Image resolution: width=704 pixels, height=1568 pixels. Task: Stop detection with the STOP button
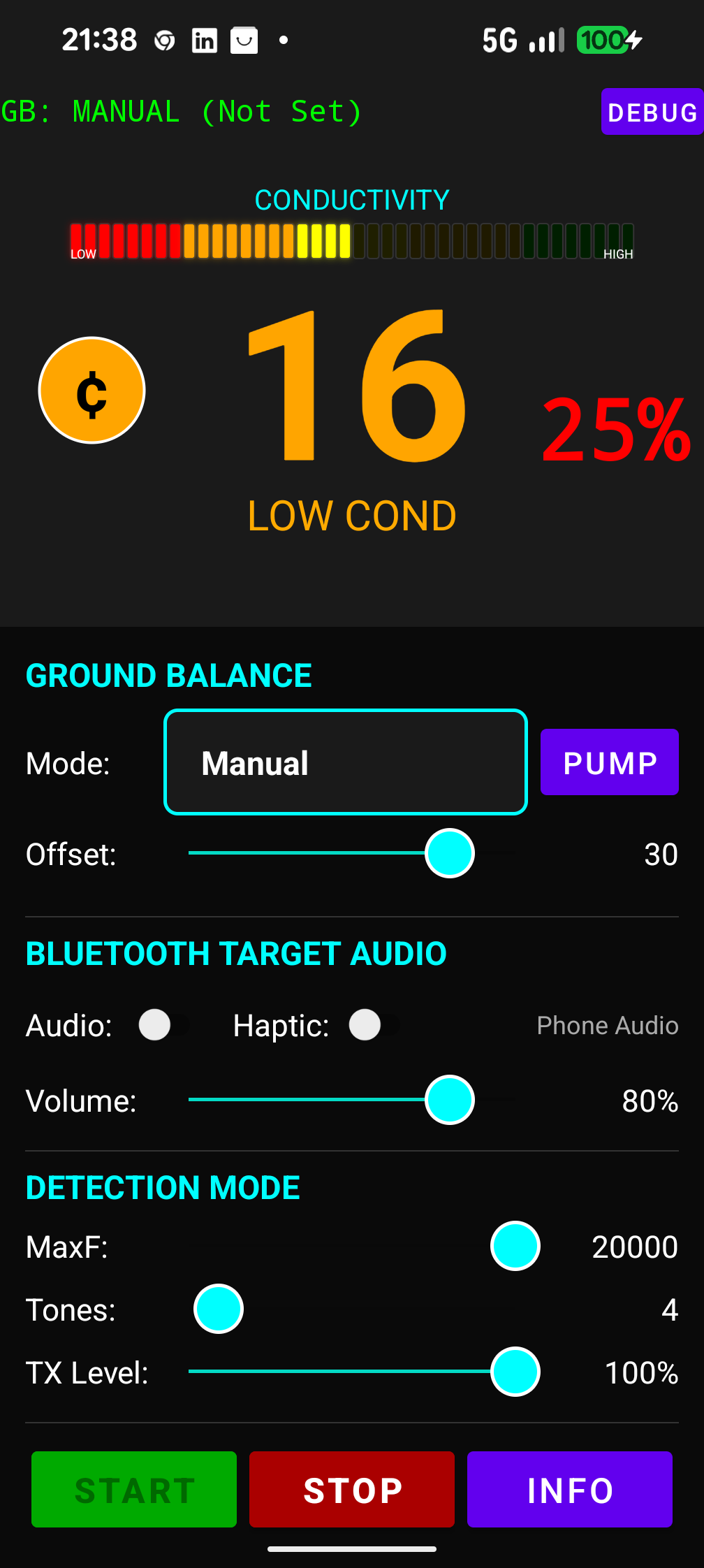point(352,1490)
